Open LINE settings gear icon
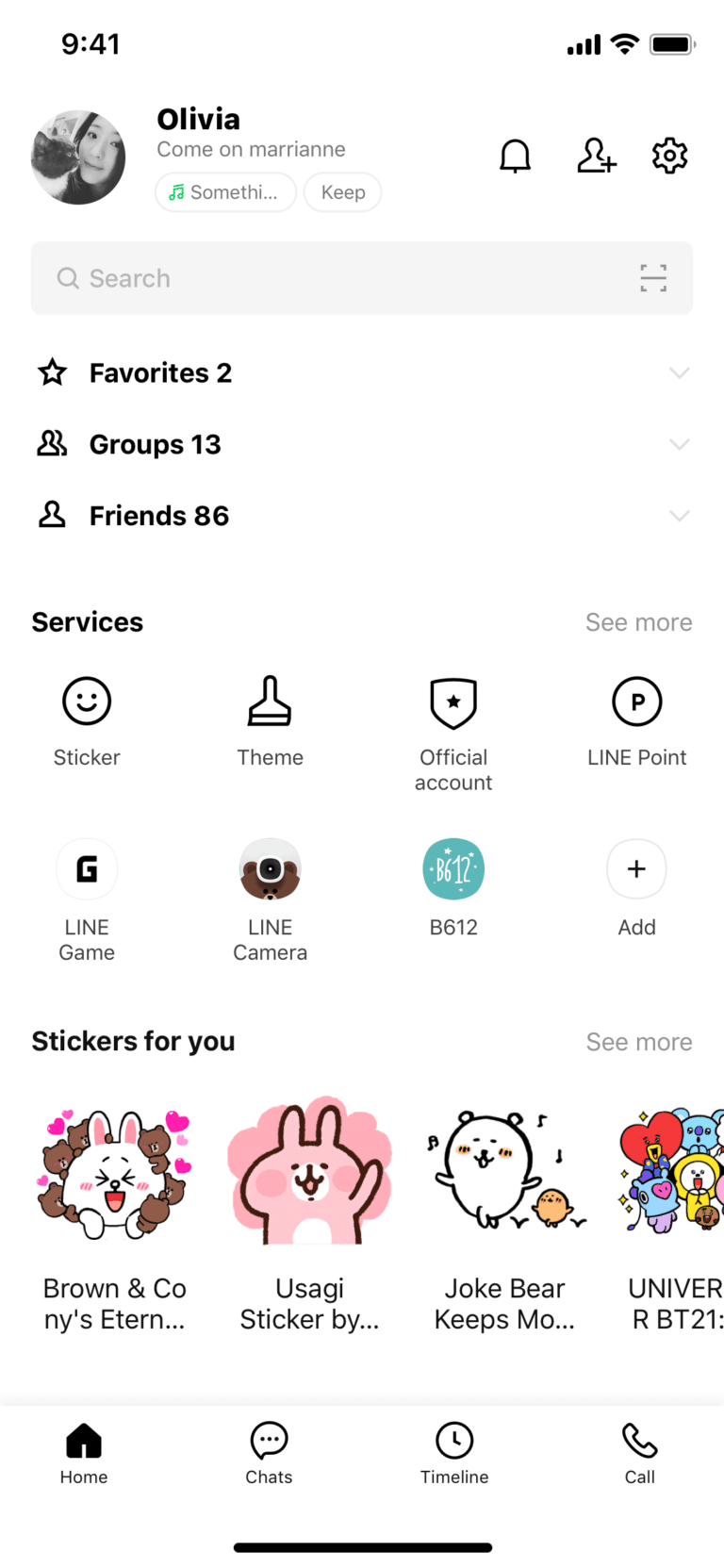The height and width of the screenshot is (1568, 724). point(669,157)
